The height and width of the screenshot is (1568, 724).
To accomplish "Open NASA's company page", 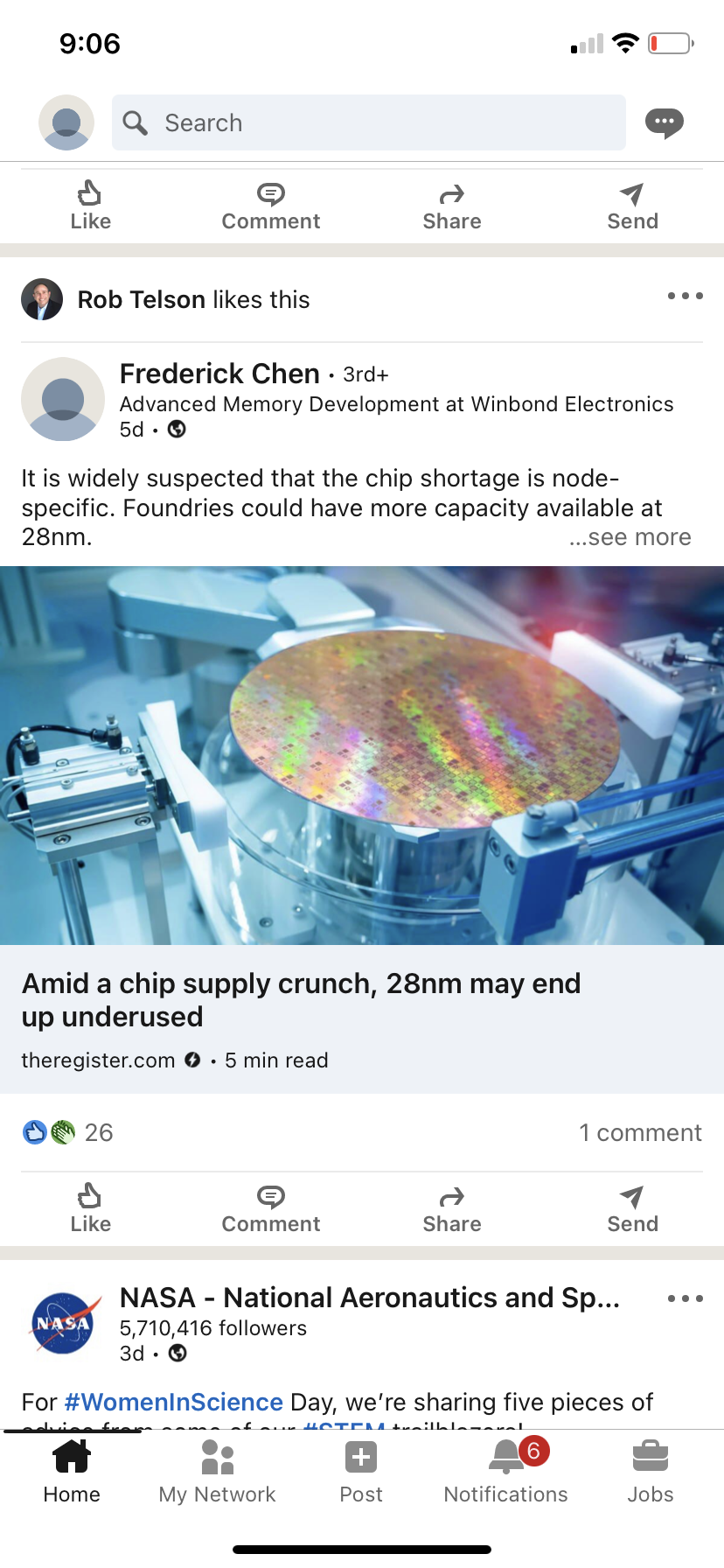I will [368, 1298].
